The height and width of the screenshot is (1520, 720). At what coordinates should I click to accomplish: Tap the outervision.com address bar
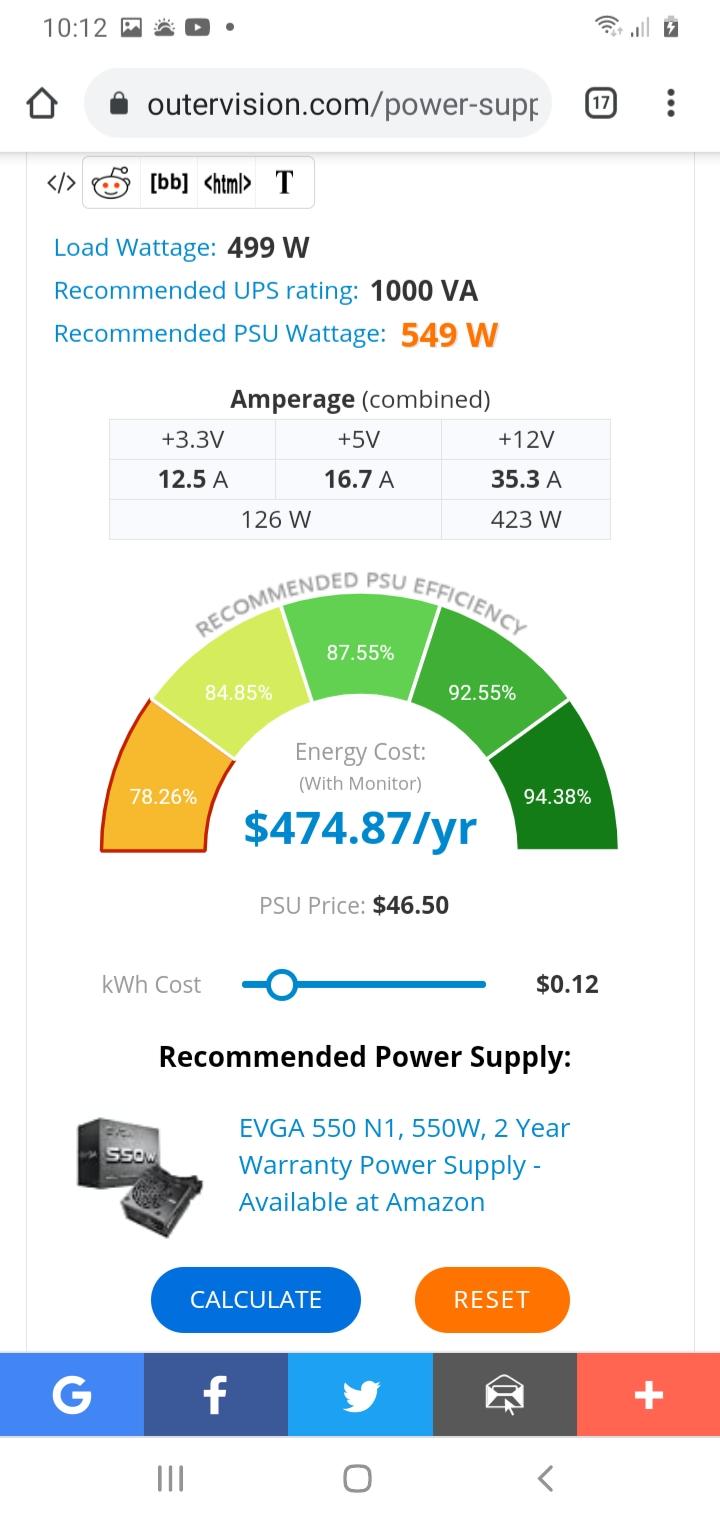click(x=318, y=103)
